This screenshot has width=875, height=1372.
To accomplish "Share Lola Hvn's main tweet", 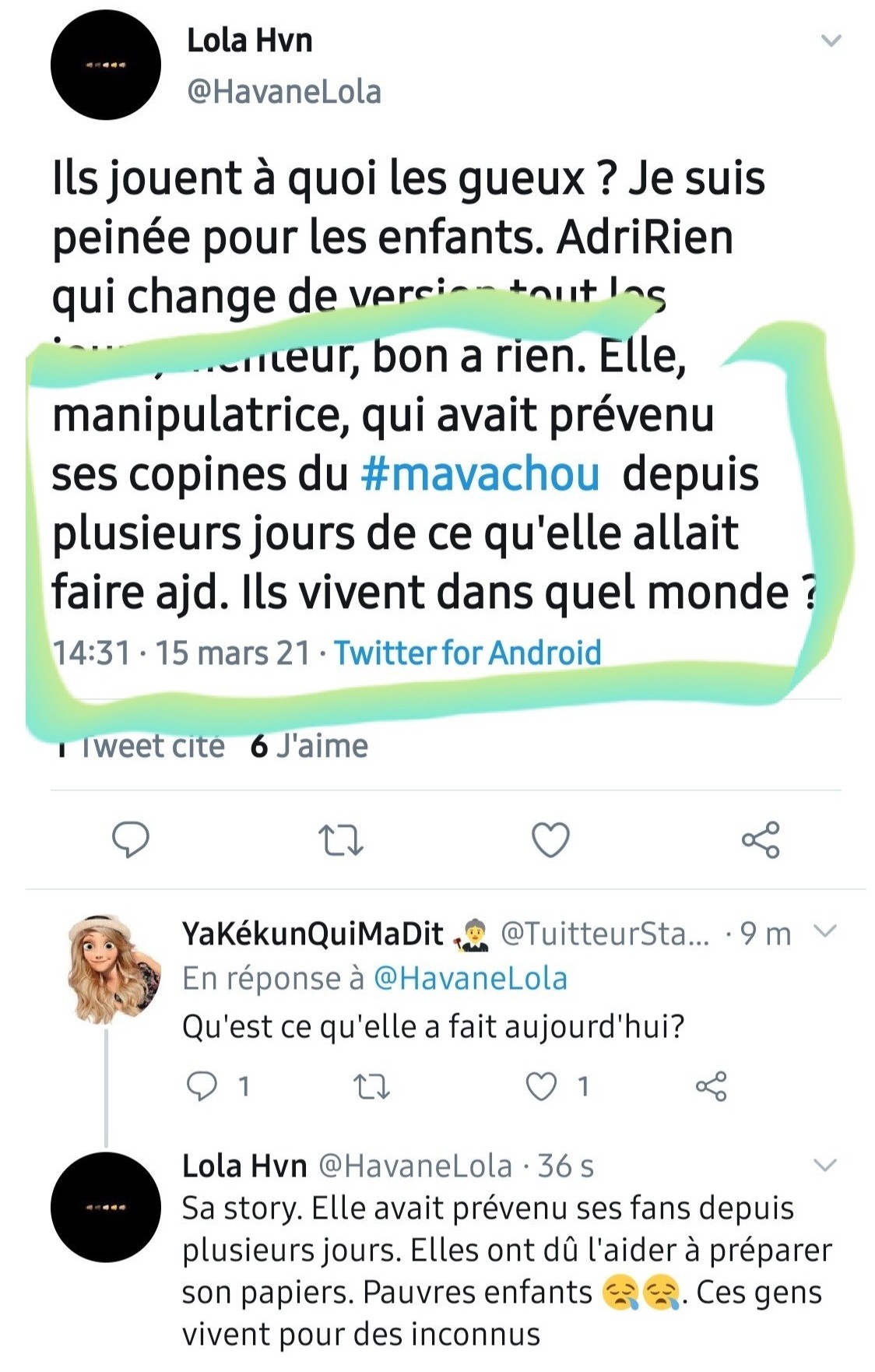I will point(760,840).
